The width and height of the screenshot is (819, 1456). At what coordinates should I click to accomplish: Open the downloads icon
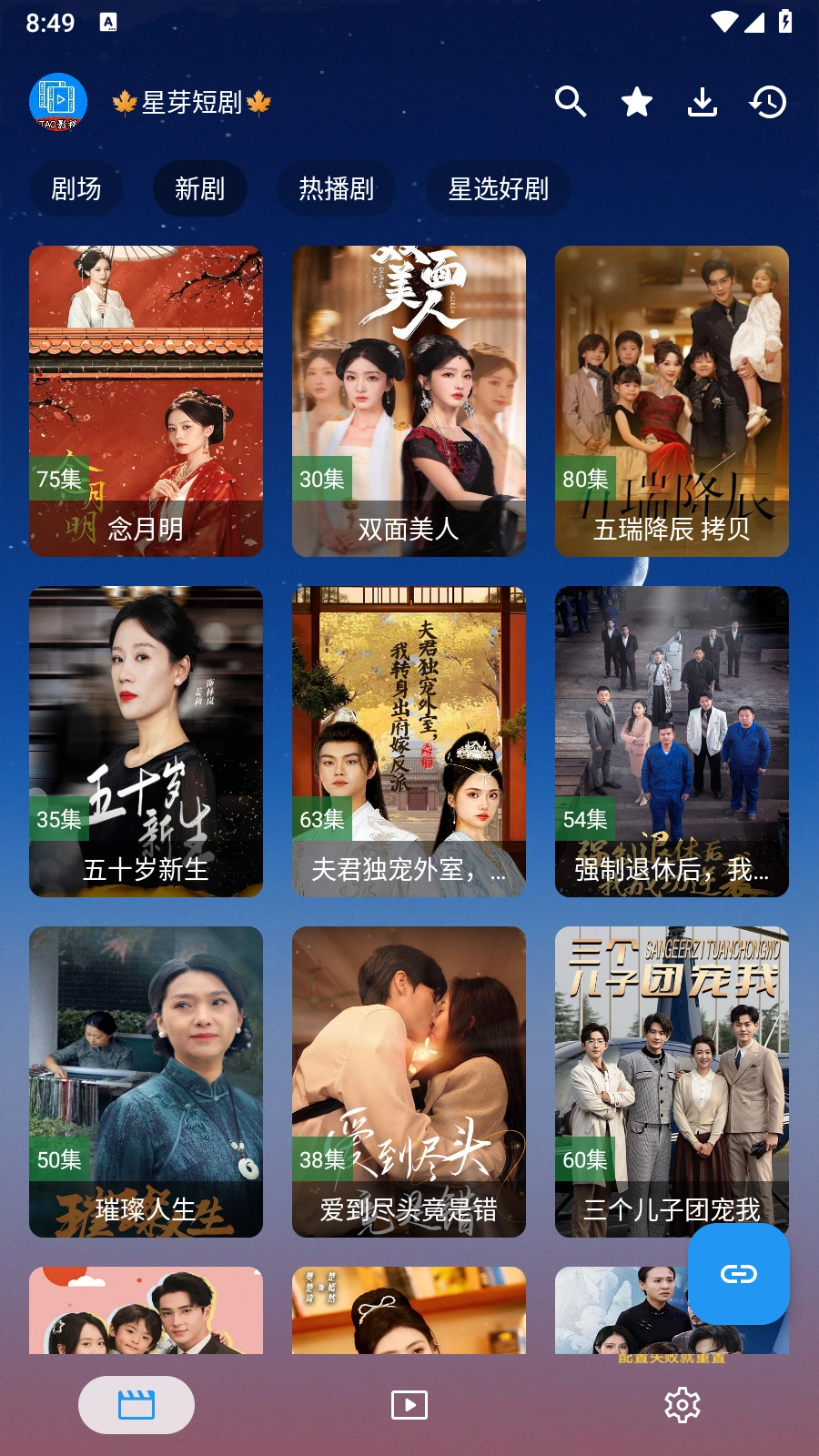click(702, 102)
